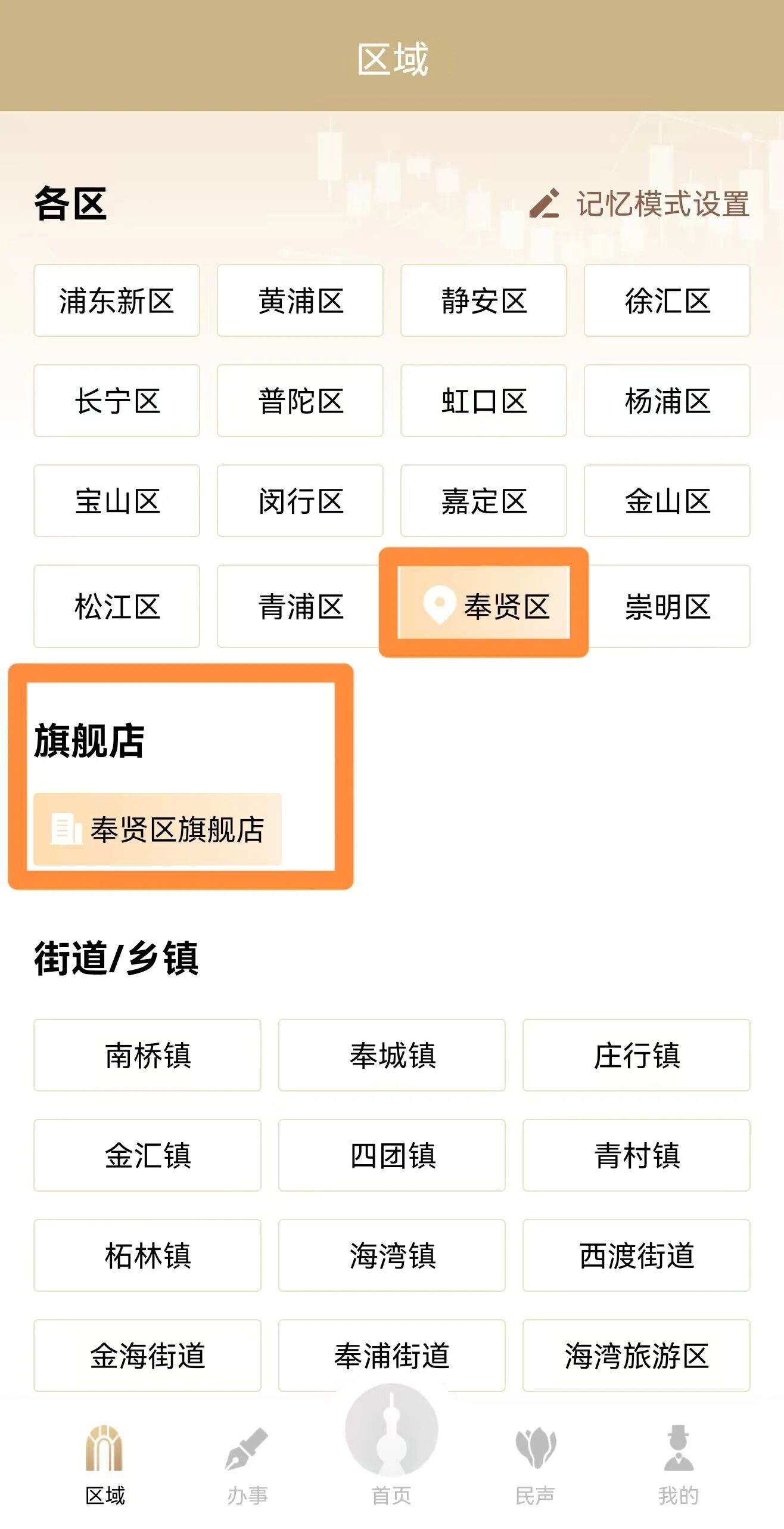
Task: Choose 奉城镇 town
Action: click(392, 1056)
